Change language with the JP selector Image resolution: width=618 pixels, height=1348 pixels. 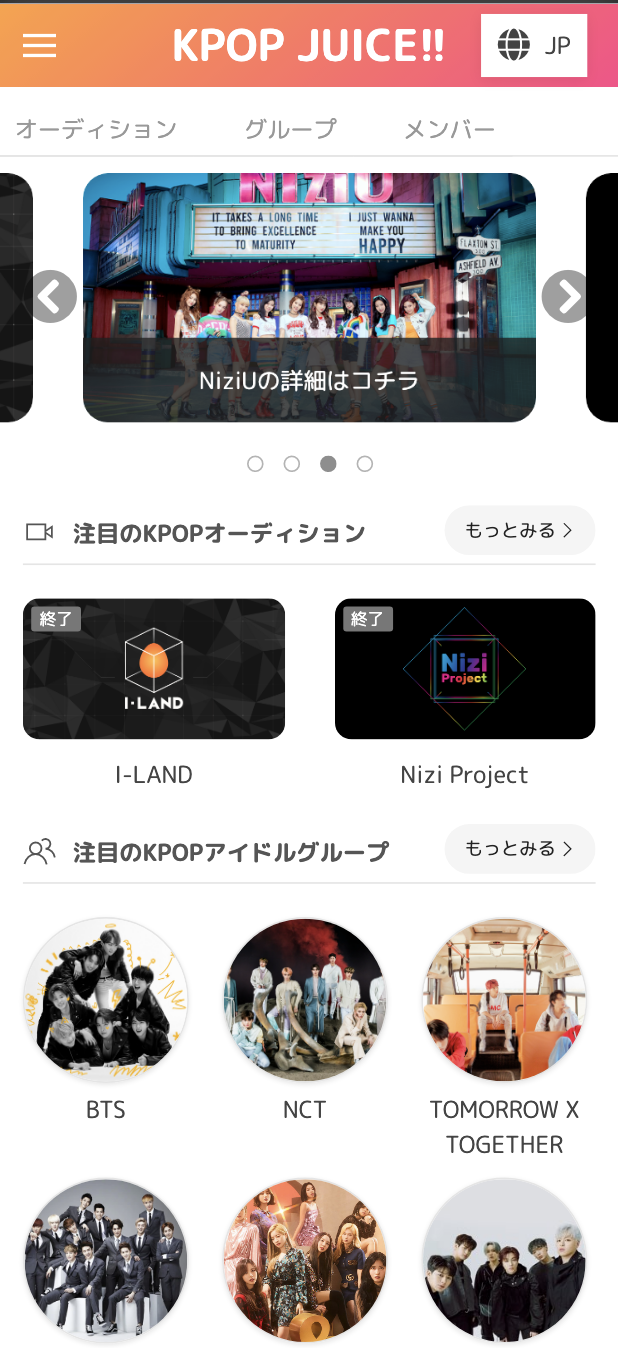click(533, 45)
